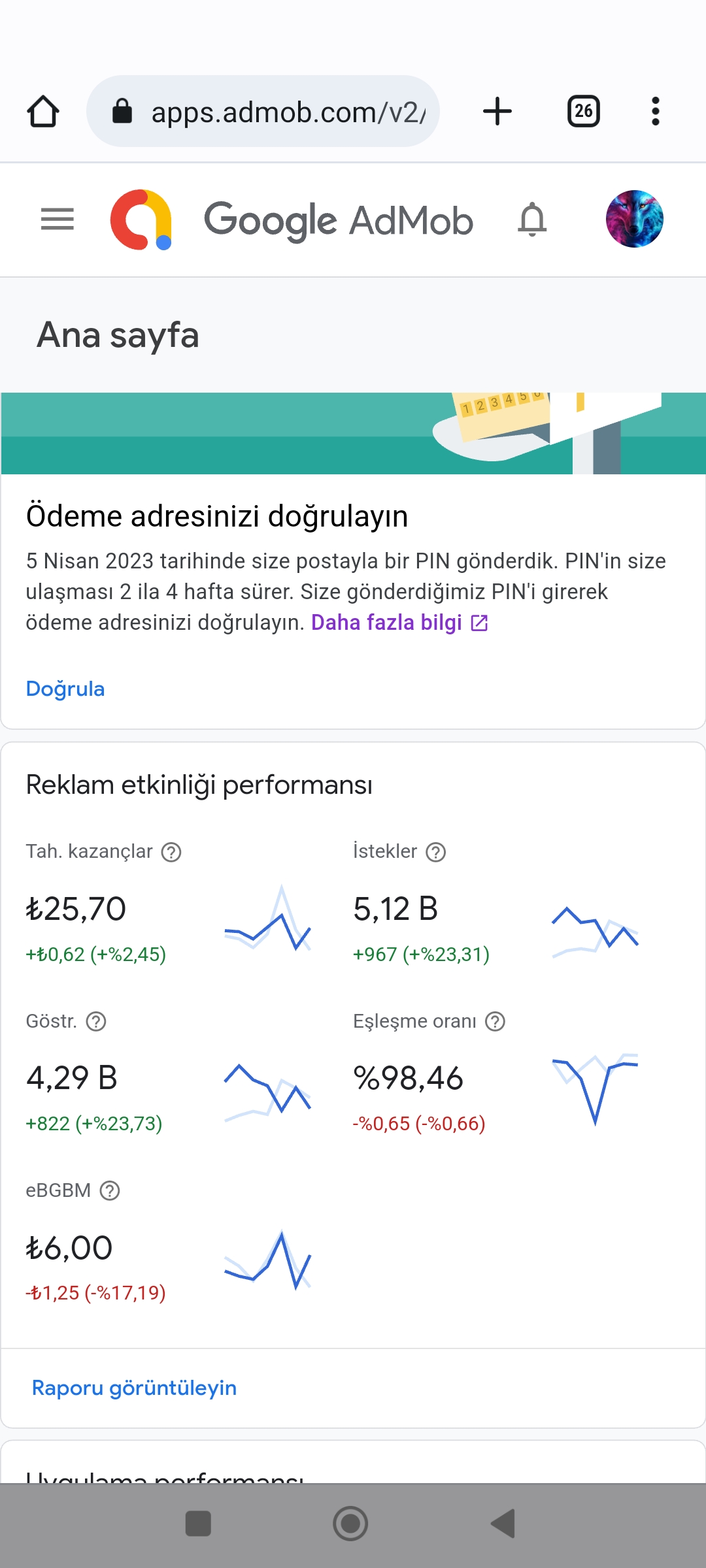This screenshot has height=1568, width=706.
Task: Open Raporu görüntüleyin link
Action: pos(134,1388)
